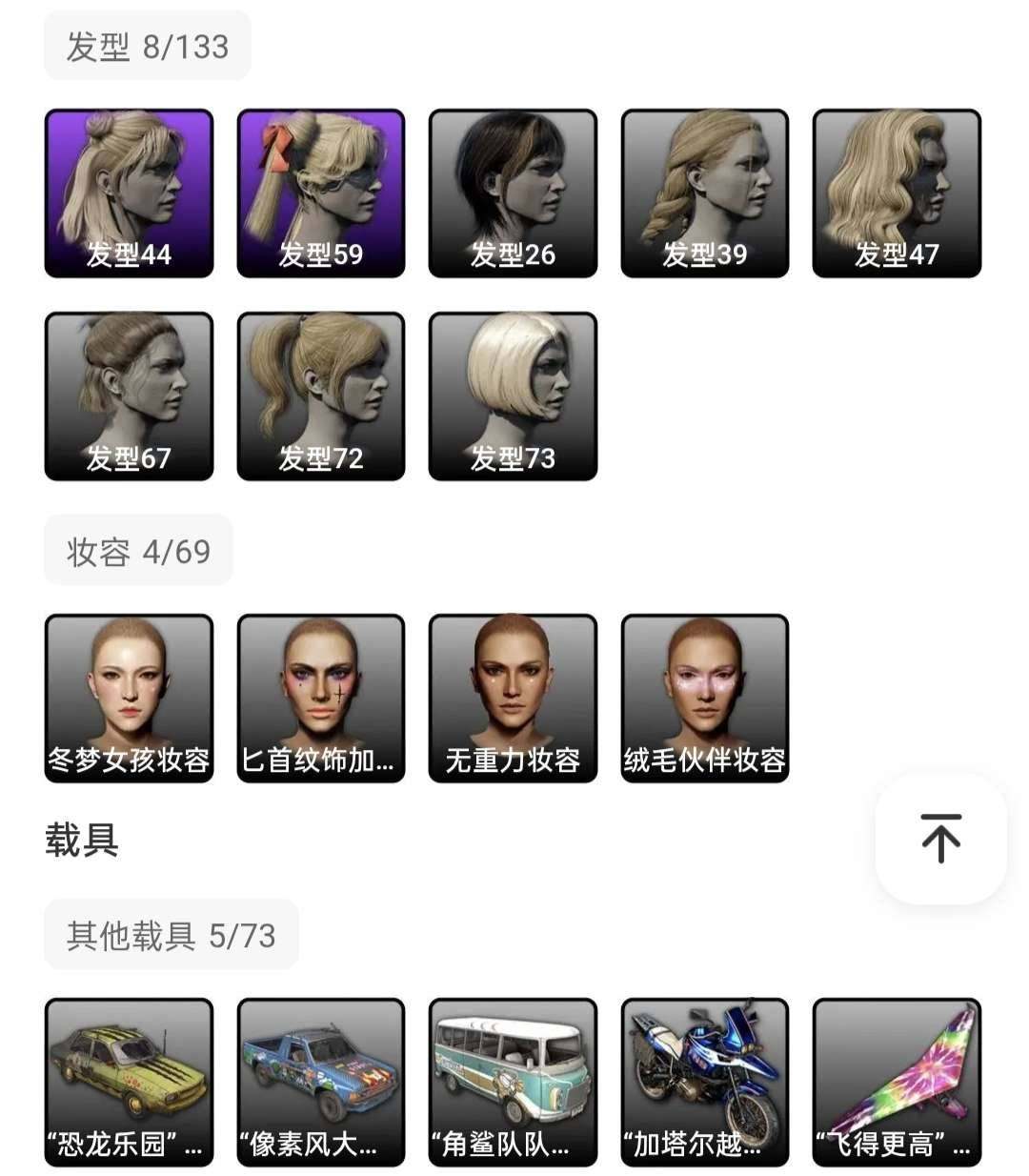View the 无重力妆容 makeup
Screen dimensions: 1029x1176
click(x=513, y=698)
